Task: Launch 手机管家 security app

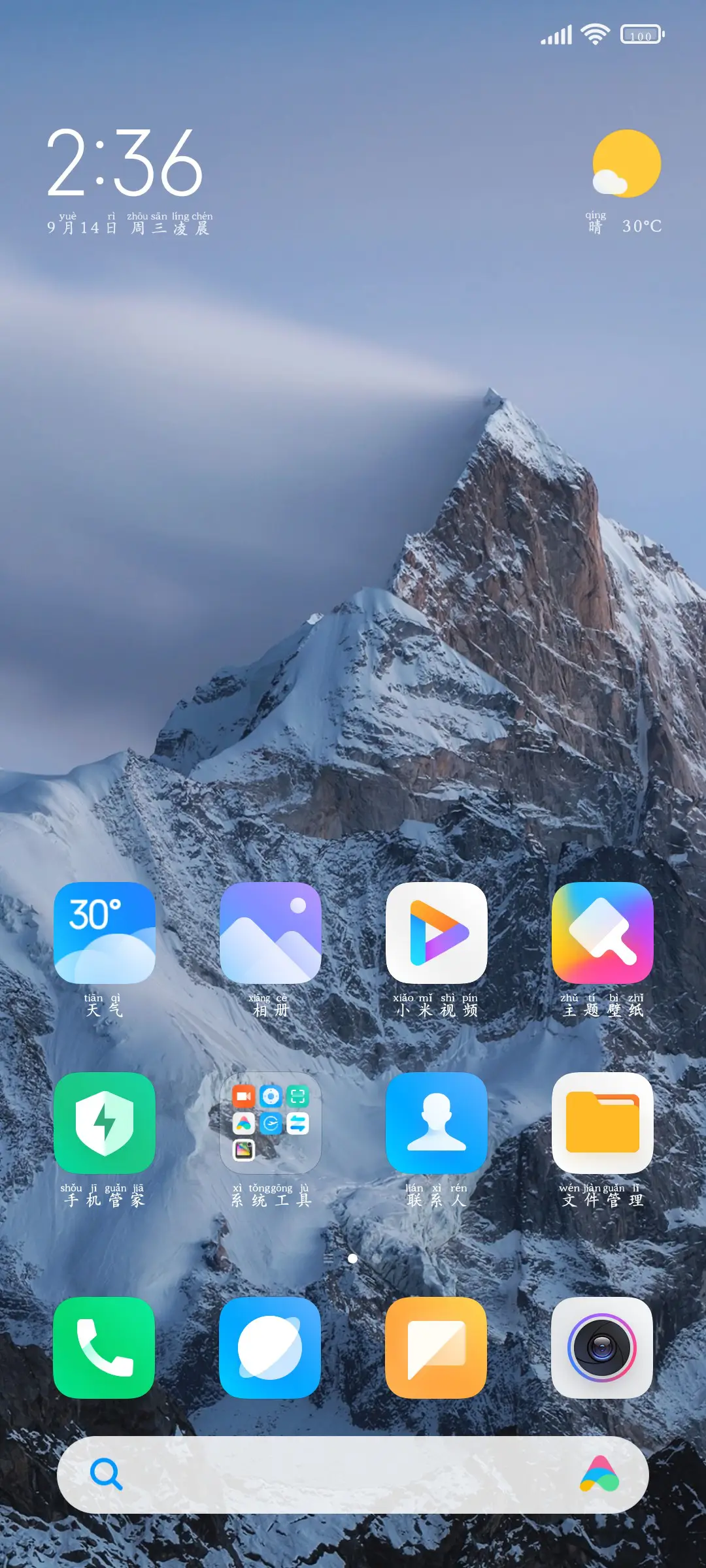Action: point(105,1123)
